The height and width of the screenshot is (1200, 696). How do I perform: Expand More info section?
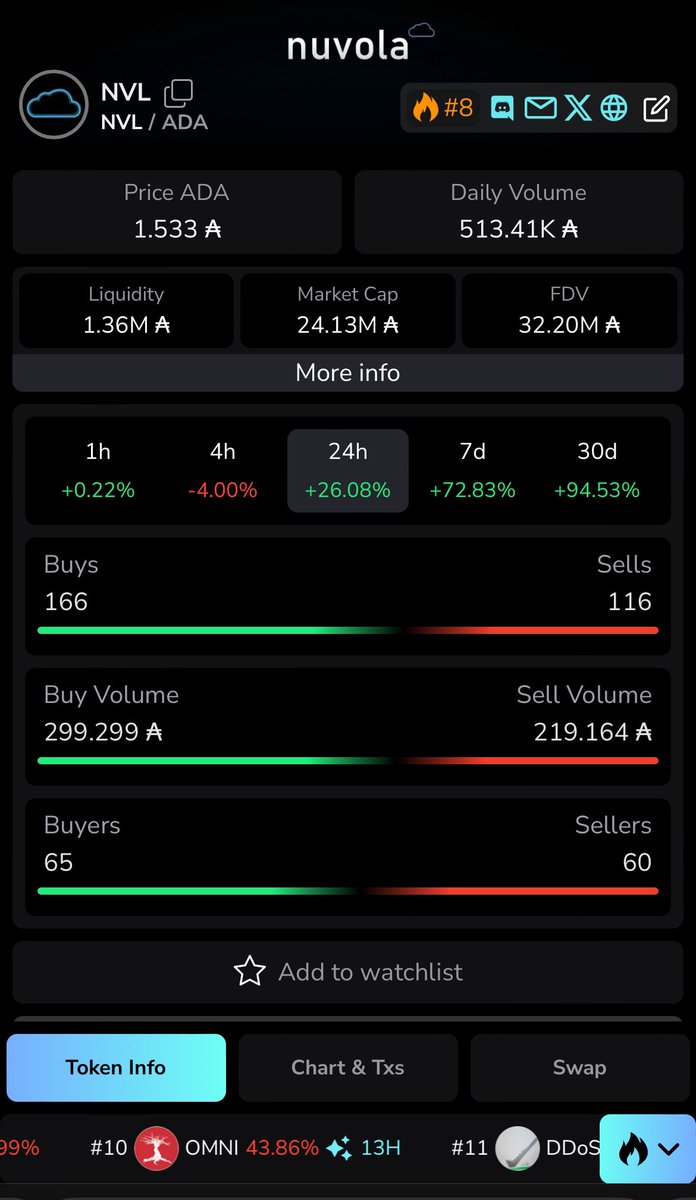point(348,373)
